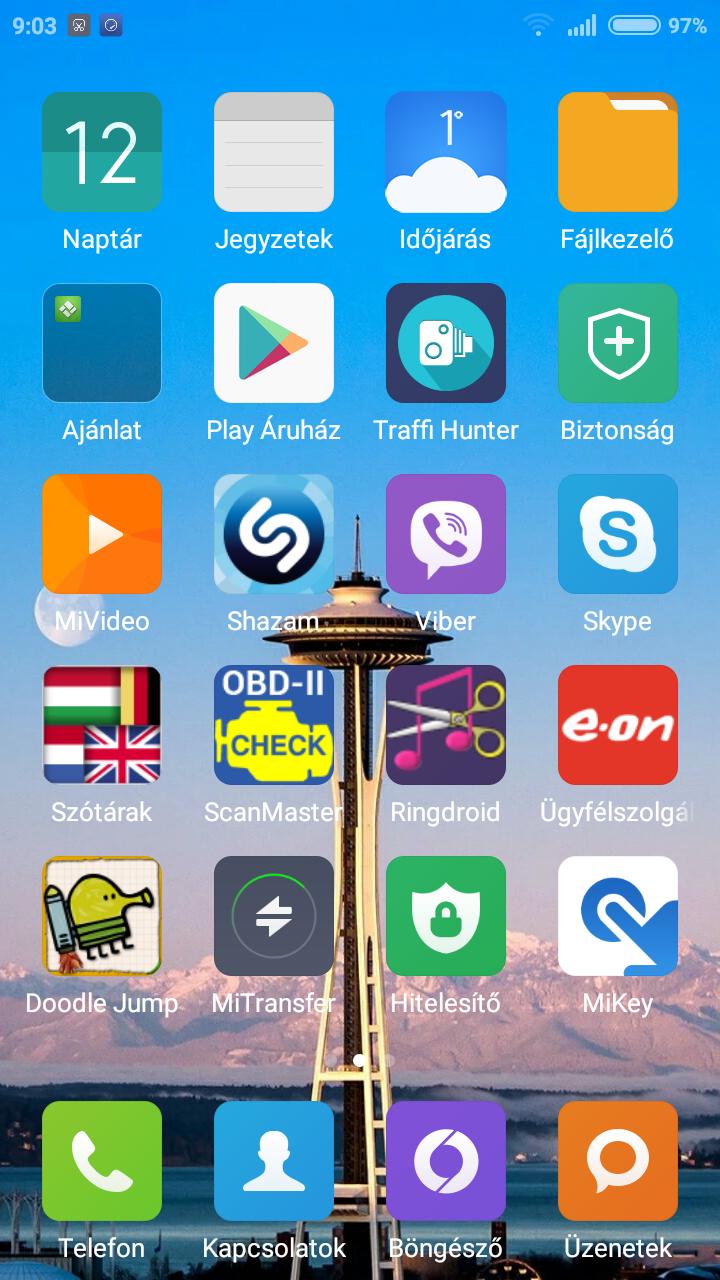Open the Naptár calendar app
This screenshot has height=1280, width=720.
tap(102, 152)
